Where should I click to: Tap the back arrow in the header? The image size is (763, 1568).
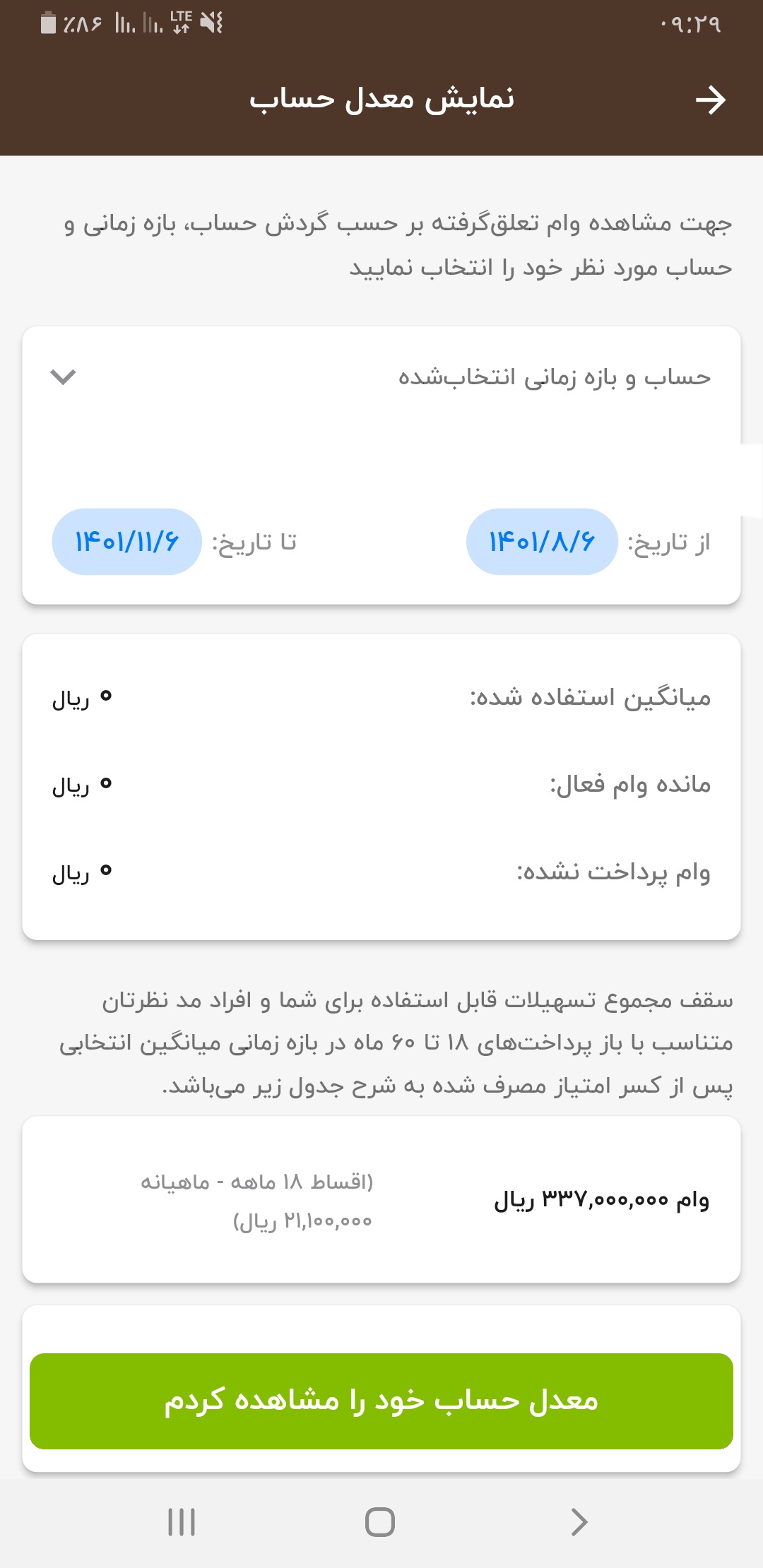(x=710, y=100)
